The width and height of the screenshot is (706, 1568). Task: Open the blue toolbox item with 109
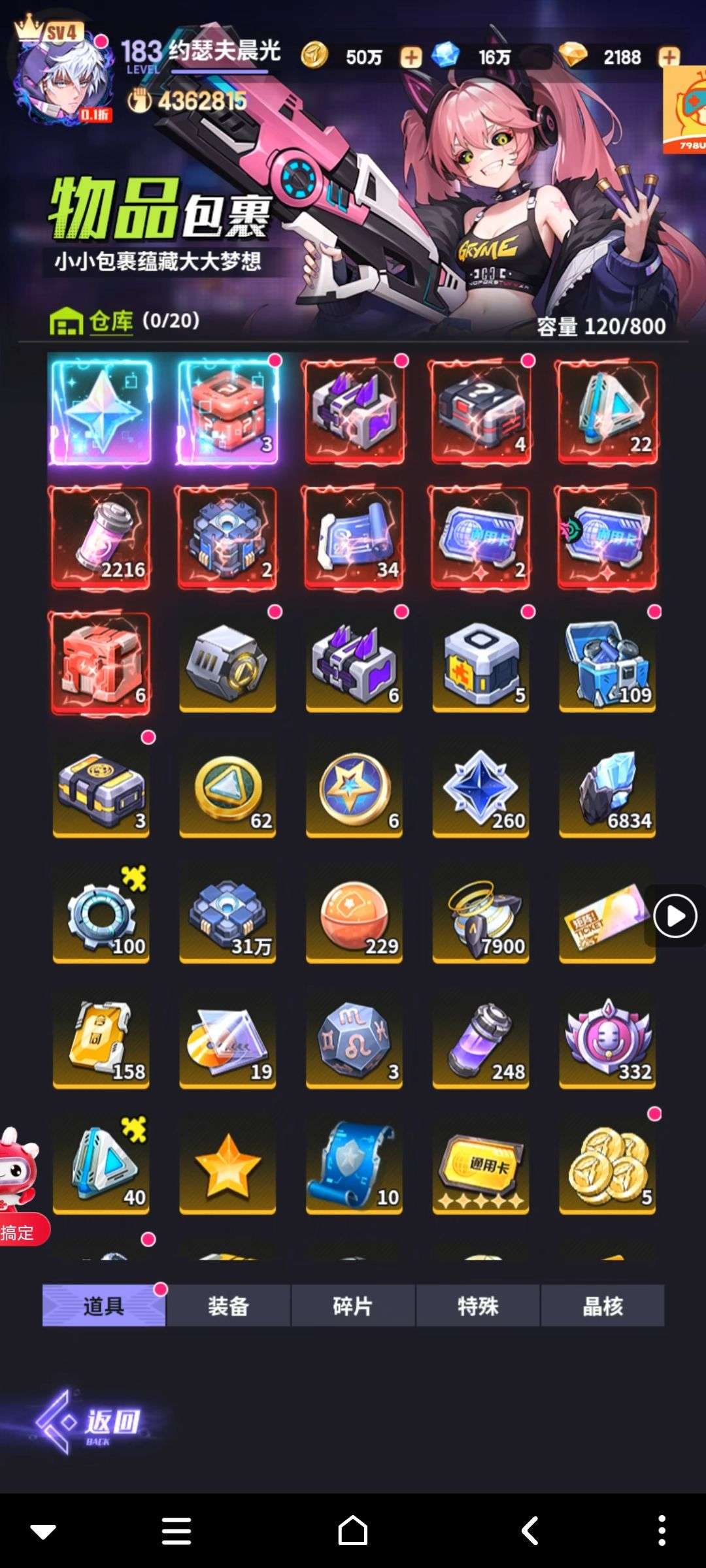607,662
